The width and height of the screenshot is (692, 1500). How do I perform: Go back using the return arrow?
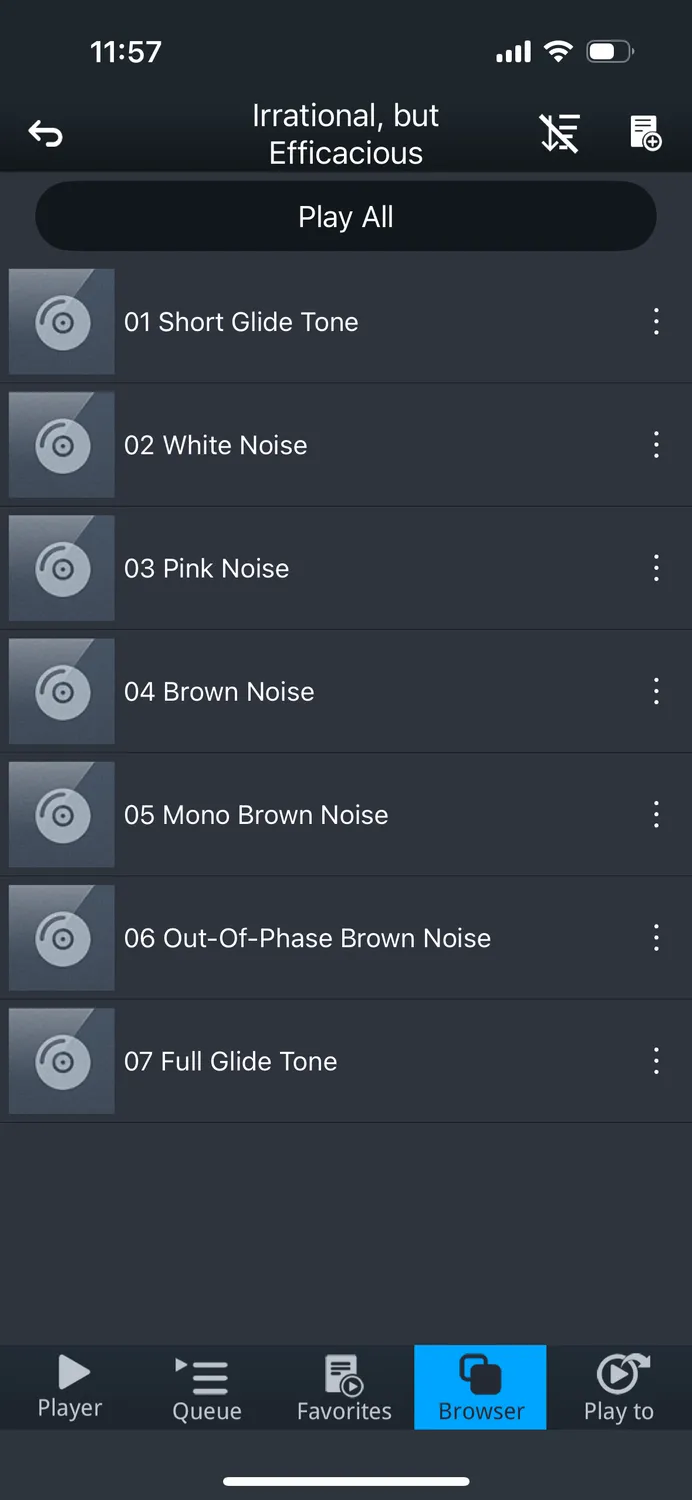tap(45, 133)
